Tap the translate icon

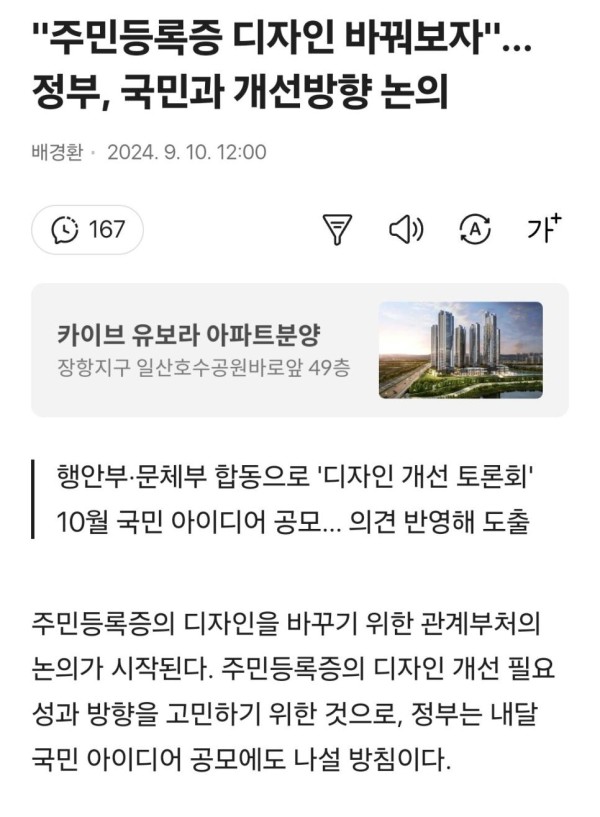point(474,230)
